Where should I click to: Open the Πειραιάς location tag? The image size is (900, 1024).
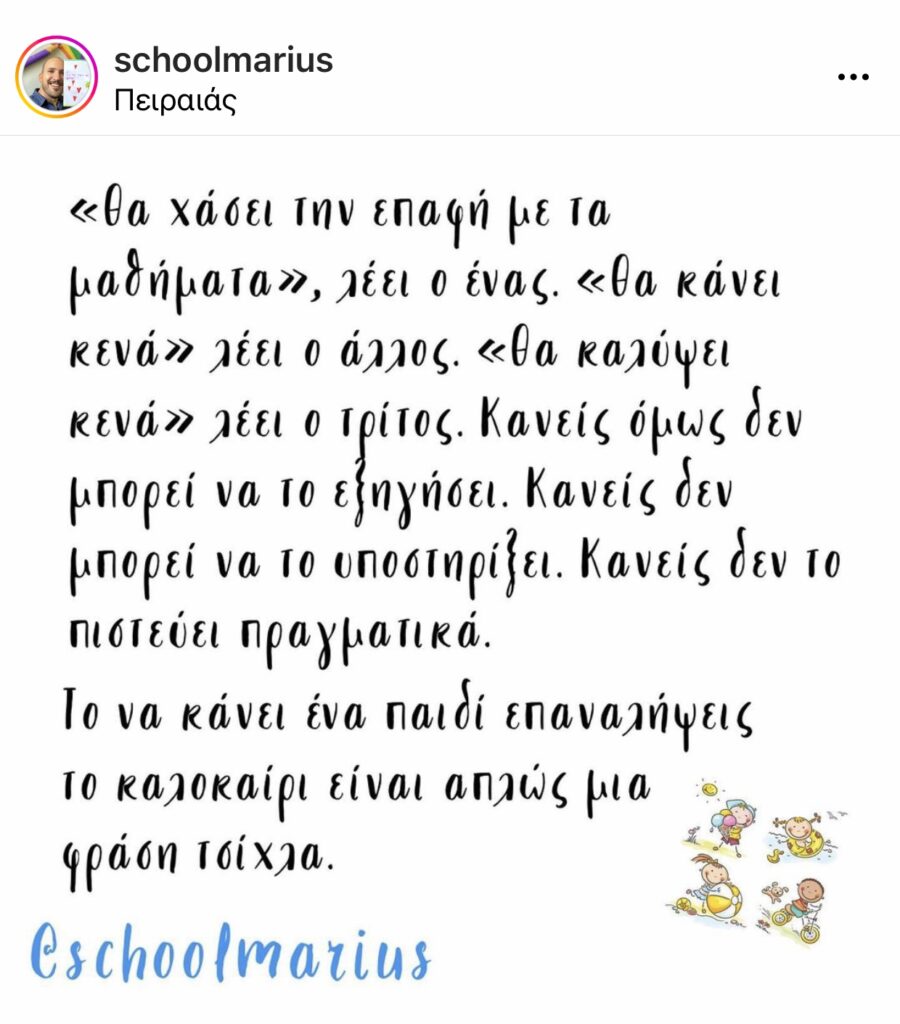pyautogui.click(x=175, y=101)
